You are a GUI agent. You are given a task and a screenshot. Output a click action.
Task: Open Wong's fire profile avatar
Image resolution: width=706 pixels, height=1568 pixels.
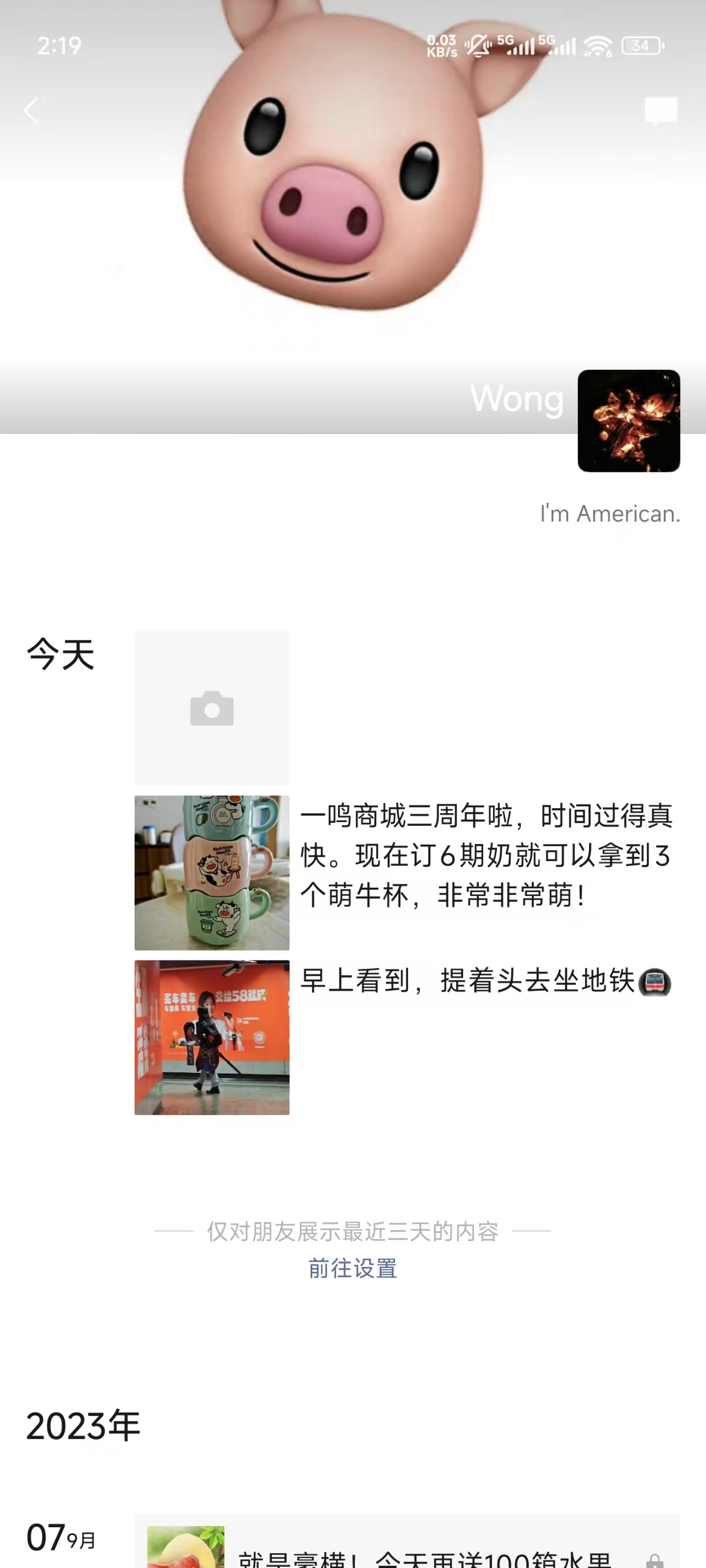(629, 421)
